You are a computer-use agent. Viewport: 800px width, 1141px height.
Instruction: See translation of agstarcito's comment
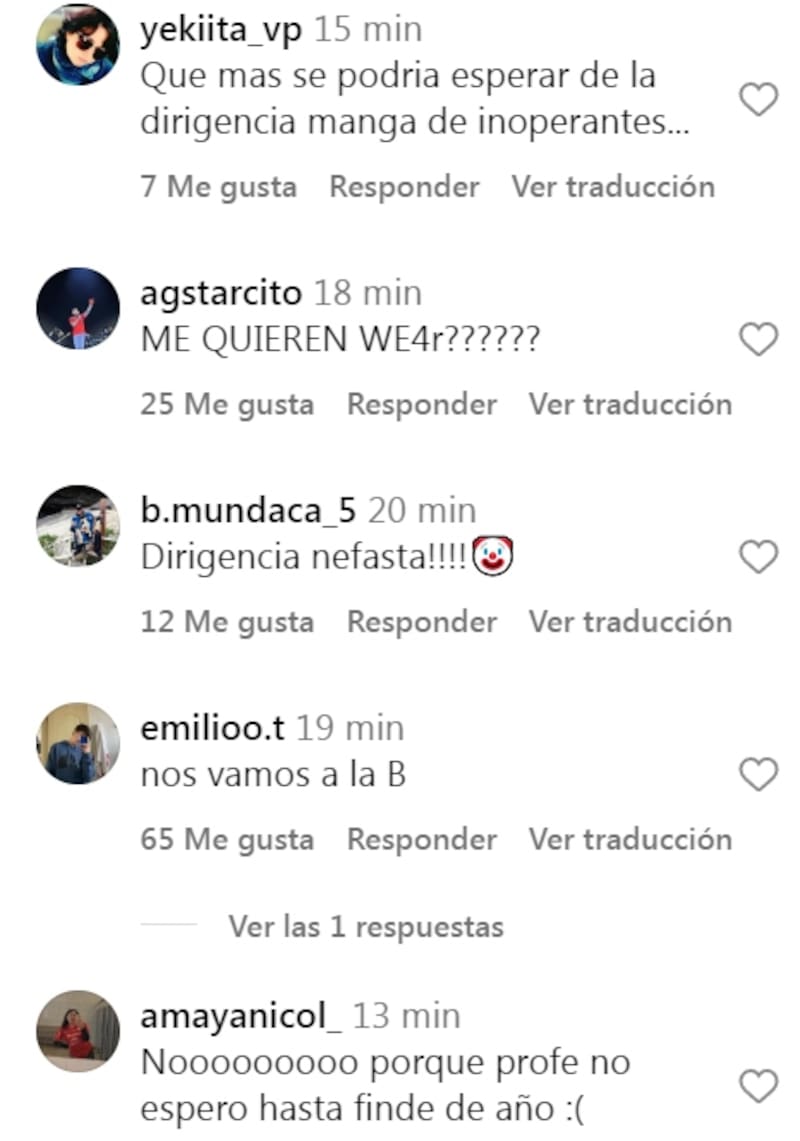pyautogui.click(x=630, y=404)
